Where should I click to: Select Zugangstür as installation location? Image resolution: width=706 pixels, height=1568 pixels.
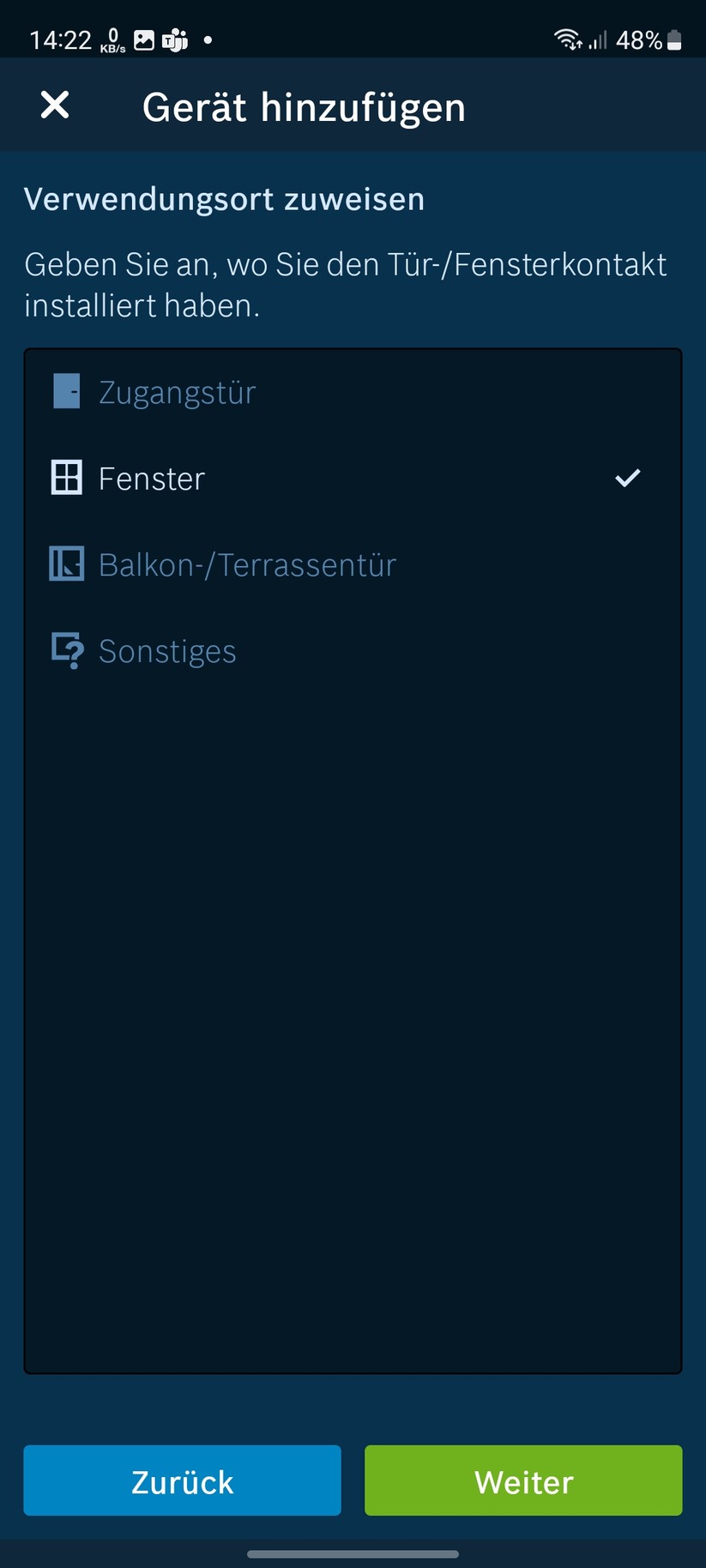click(257, 391)
